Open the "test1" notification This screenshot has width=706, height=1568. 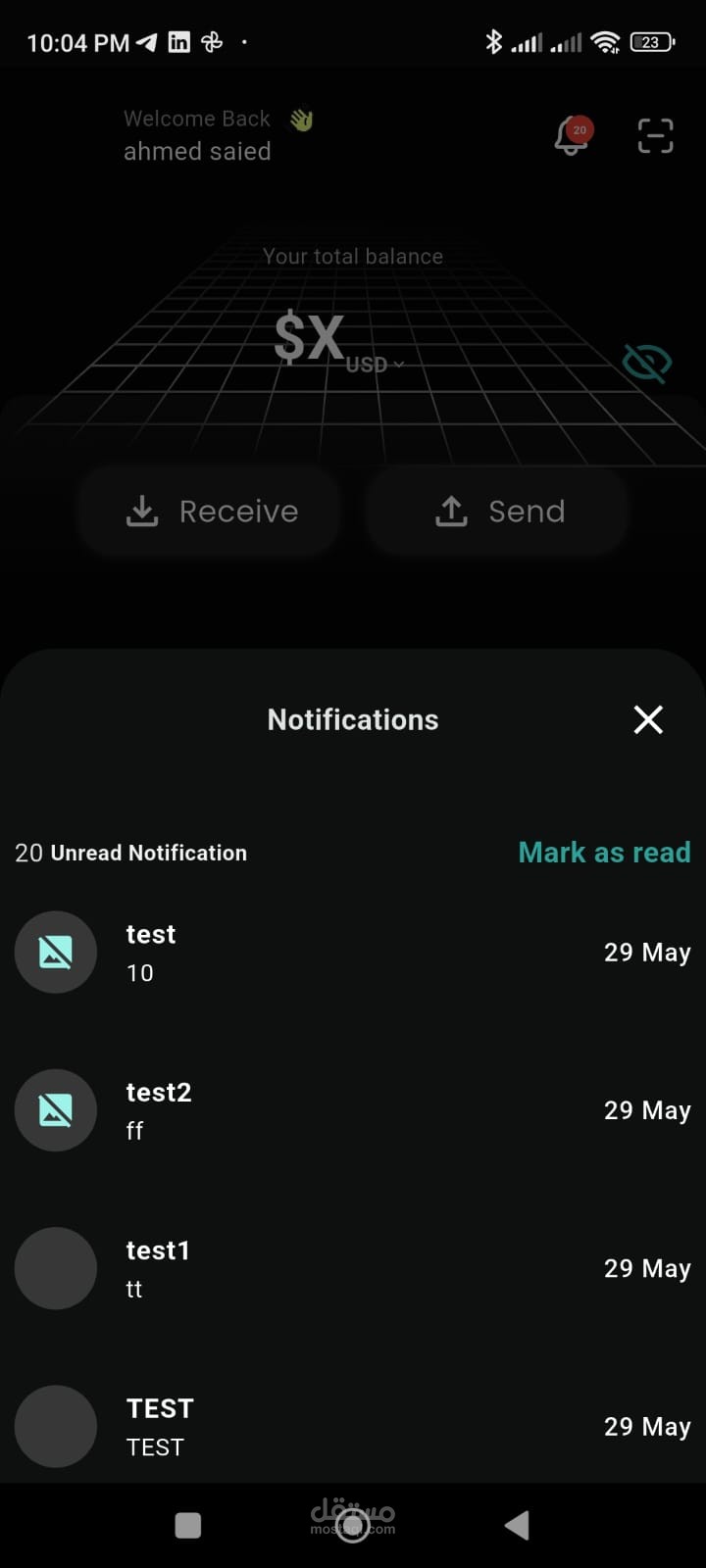pyautogui.click(x=353, y=1268)
